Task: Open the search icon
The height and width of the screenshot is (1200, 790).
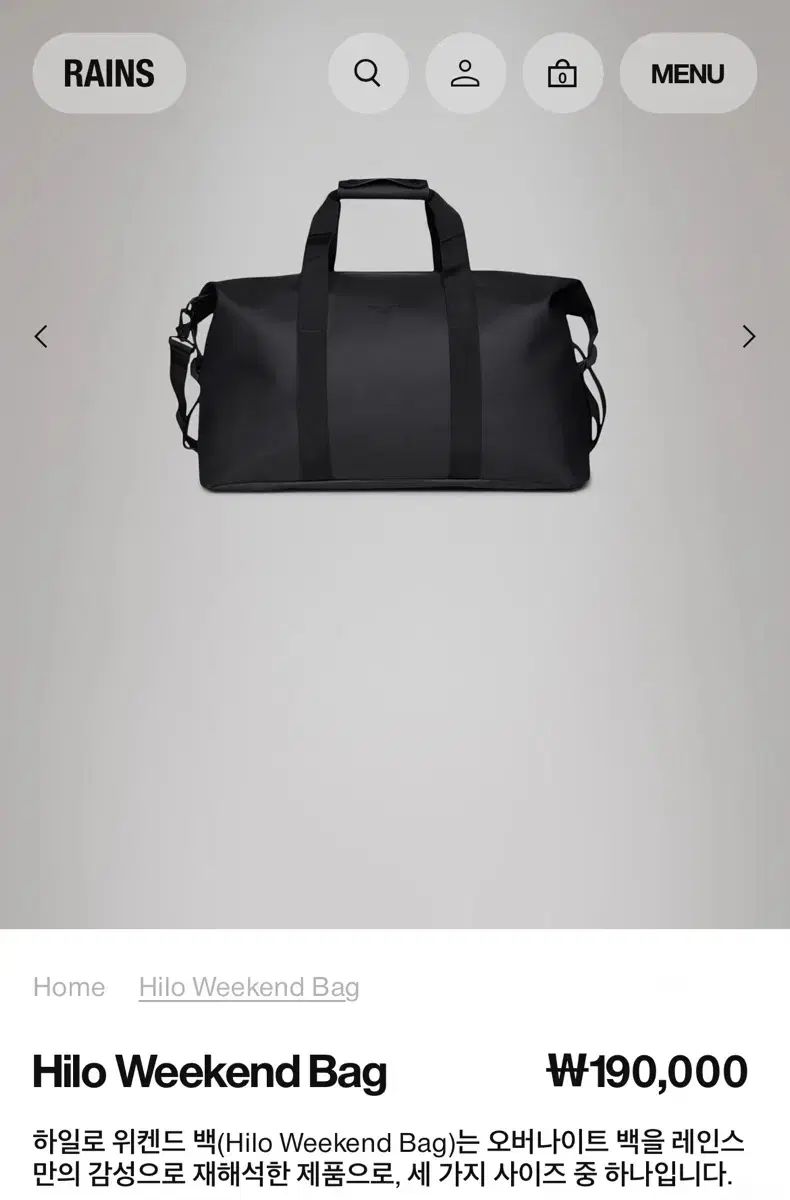Action: 368,73
